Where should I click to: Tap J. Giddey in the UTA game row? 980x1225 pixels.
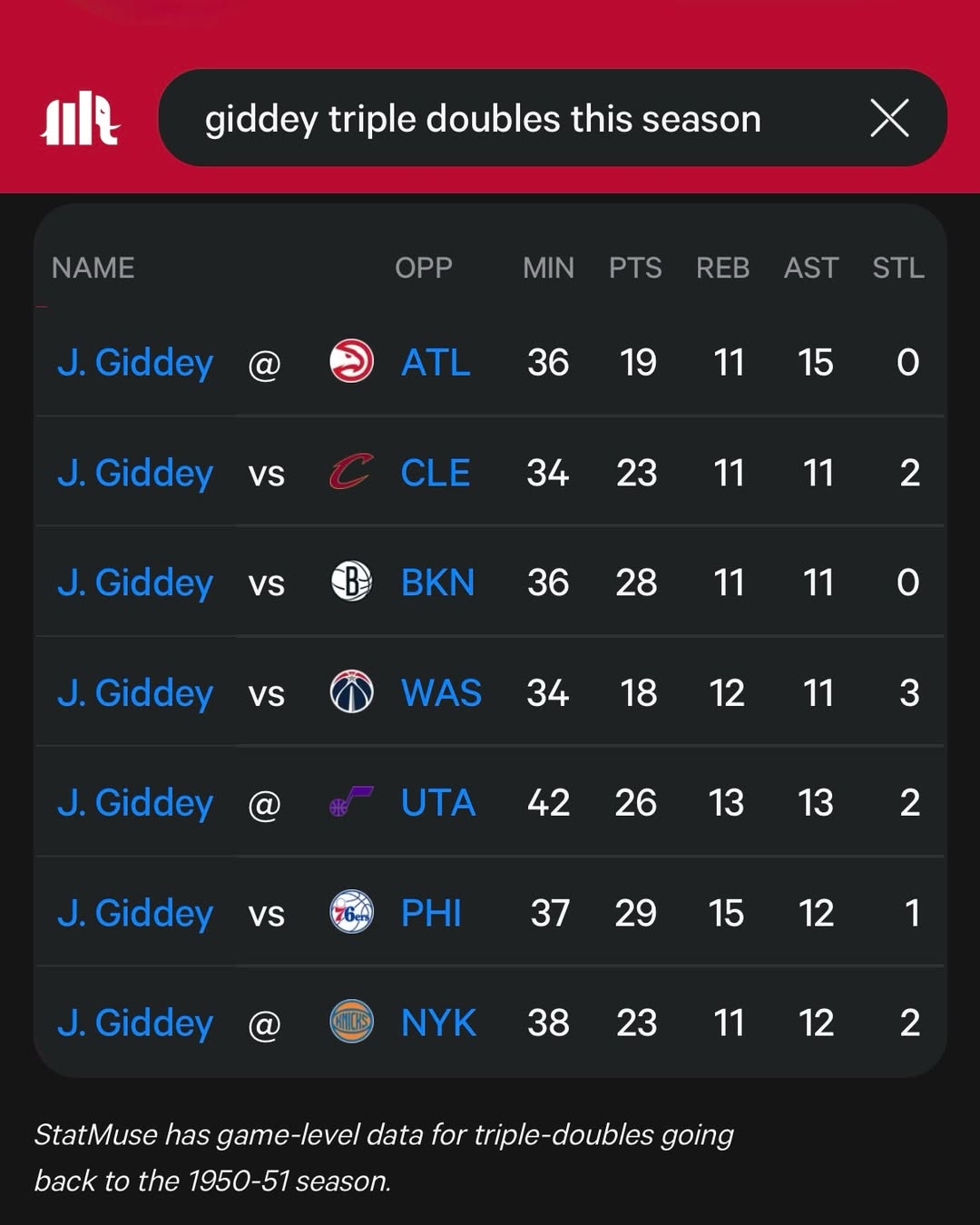coord(135,803)
